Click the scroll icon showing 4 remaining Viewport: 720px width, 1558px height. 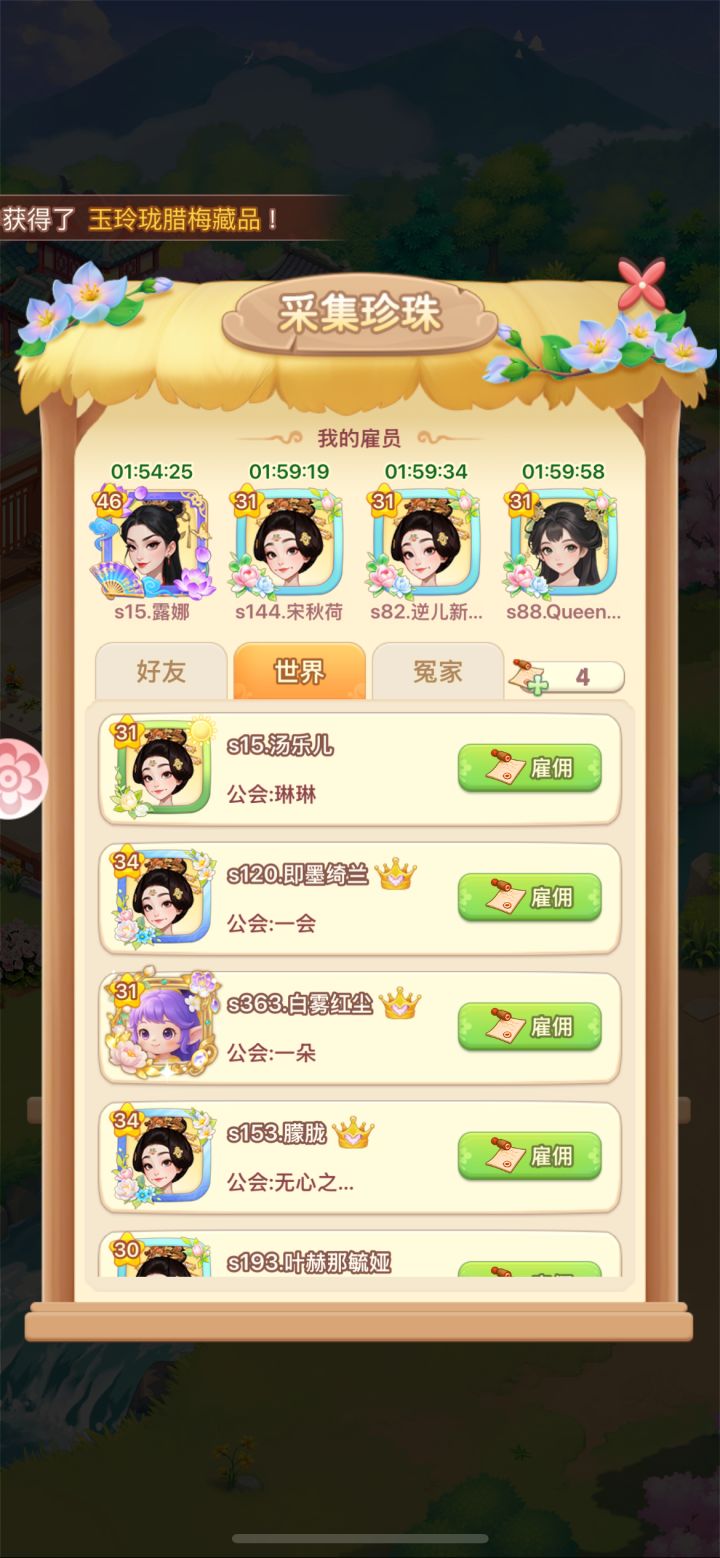[x=565, y=675]
